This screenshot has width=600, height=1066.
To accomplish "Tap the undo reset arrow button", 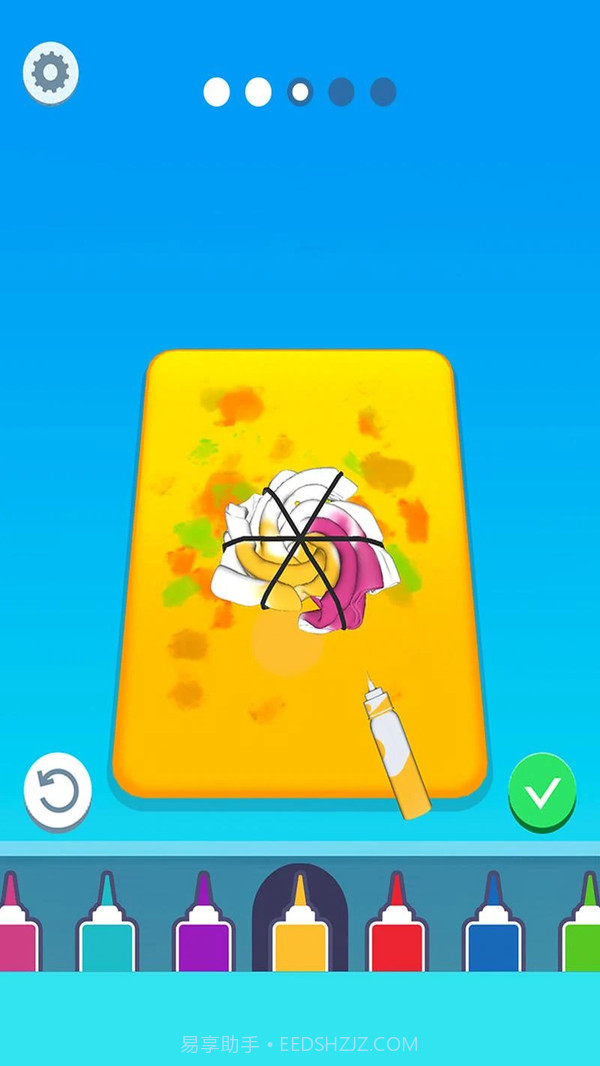I will click(58, 792).
